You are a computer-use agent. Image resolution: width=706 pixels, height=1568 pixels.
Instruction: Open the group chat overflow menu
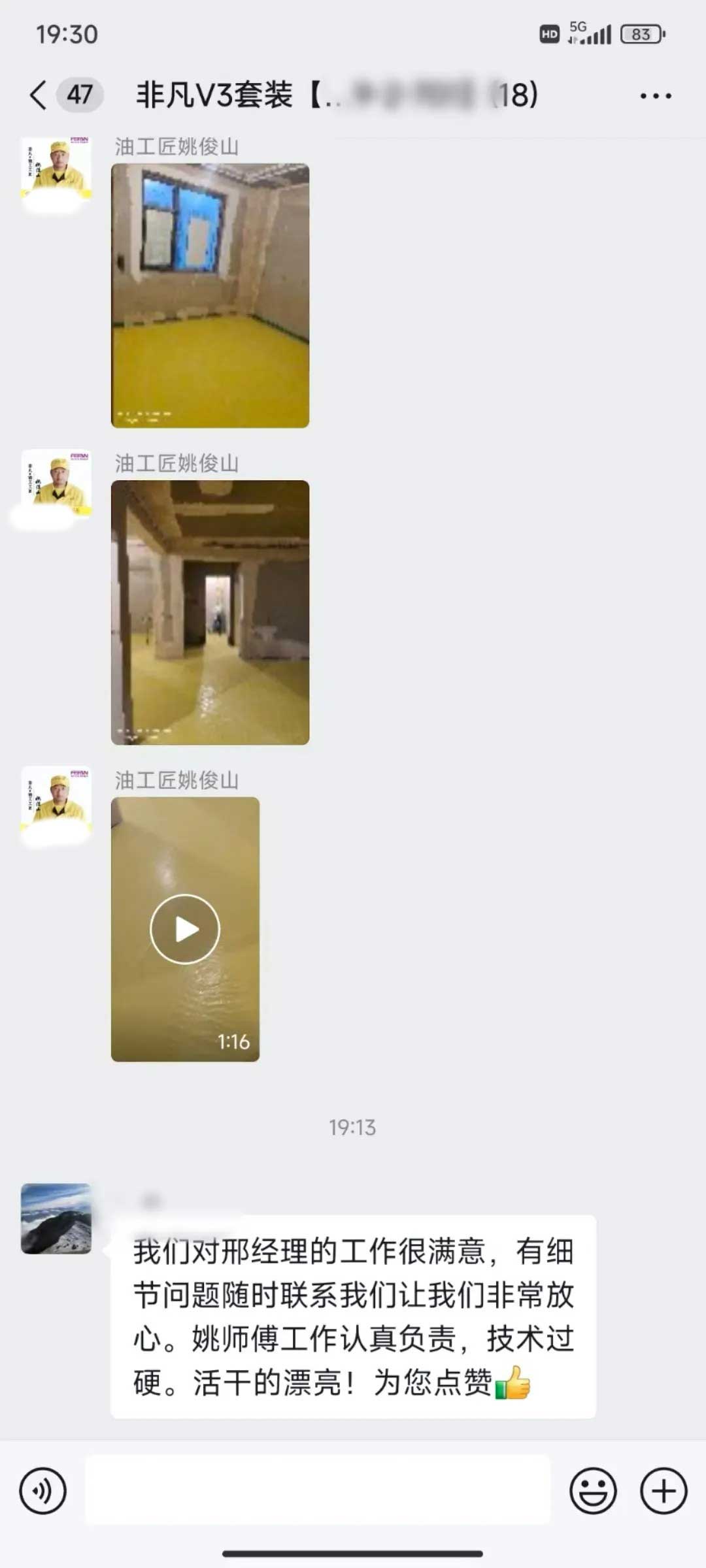click(x=655, y=96)
